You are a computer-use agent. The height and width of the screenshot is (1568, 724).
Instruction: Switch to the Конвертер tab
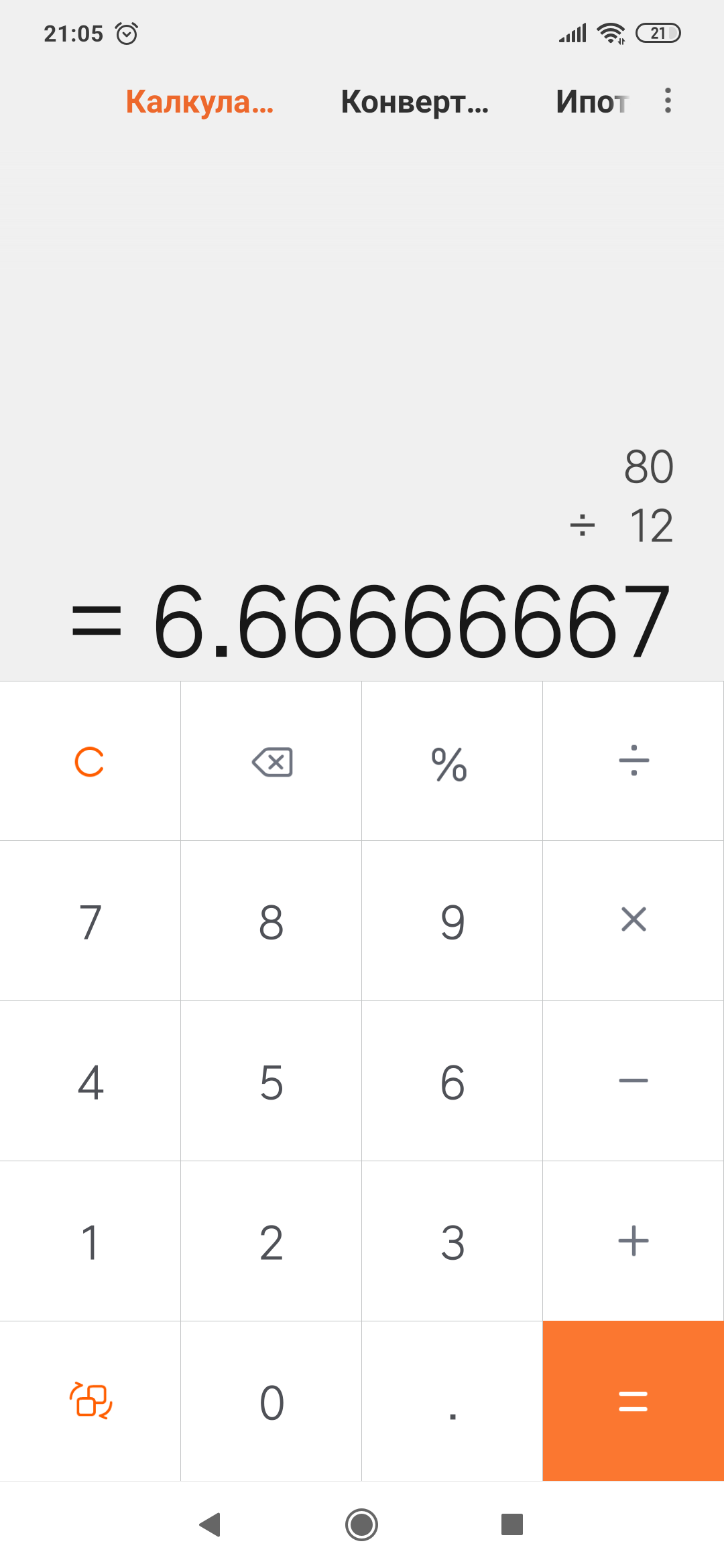[414, 102]
